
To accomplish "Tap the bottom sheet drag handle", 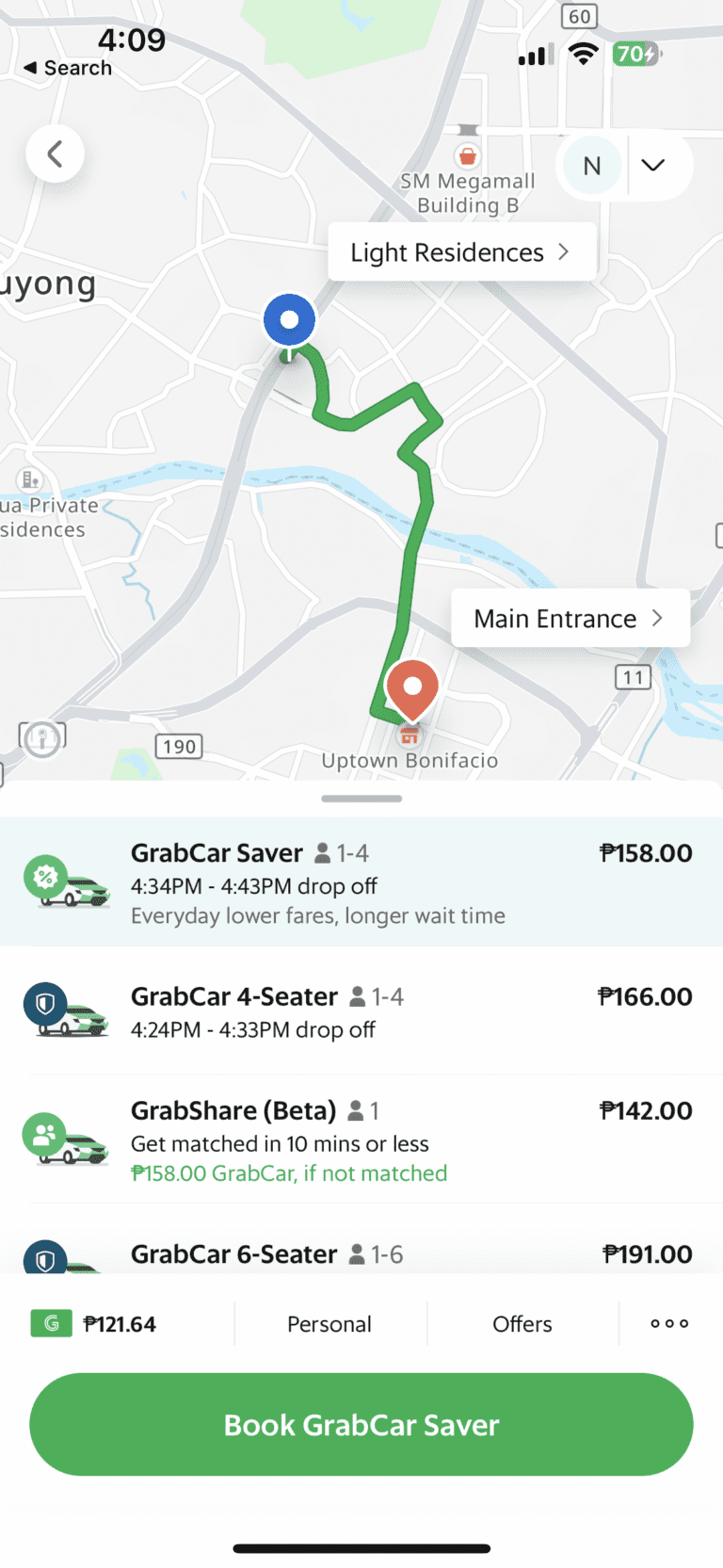I will [x=361, y=798].
